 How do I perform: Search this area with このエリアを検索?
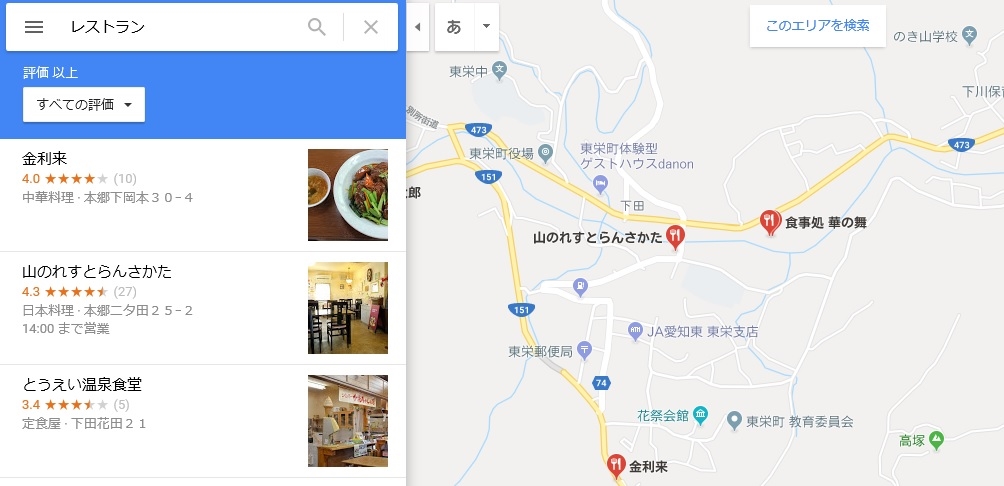[817, 26]
